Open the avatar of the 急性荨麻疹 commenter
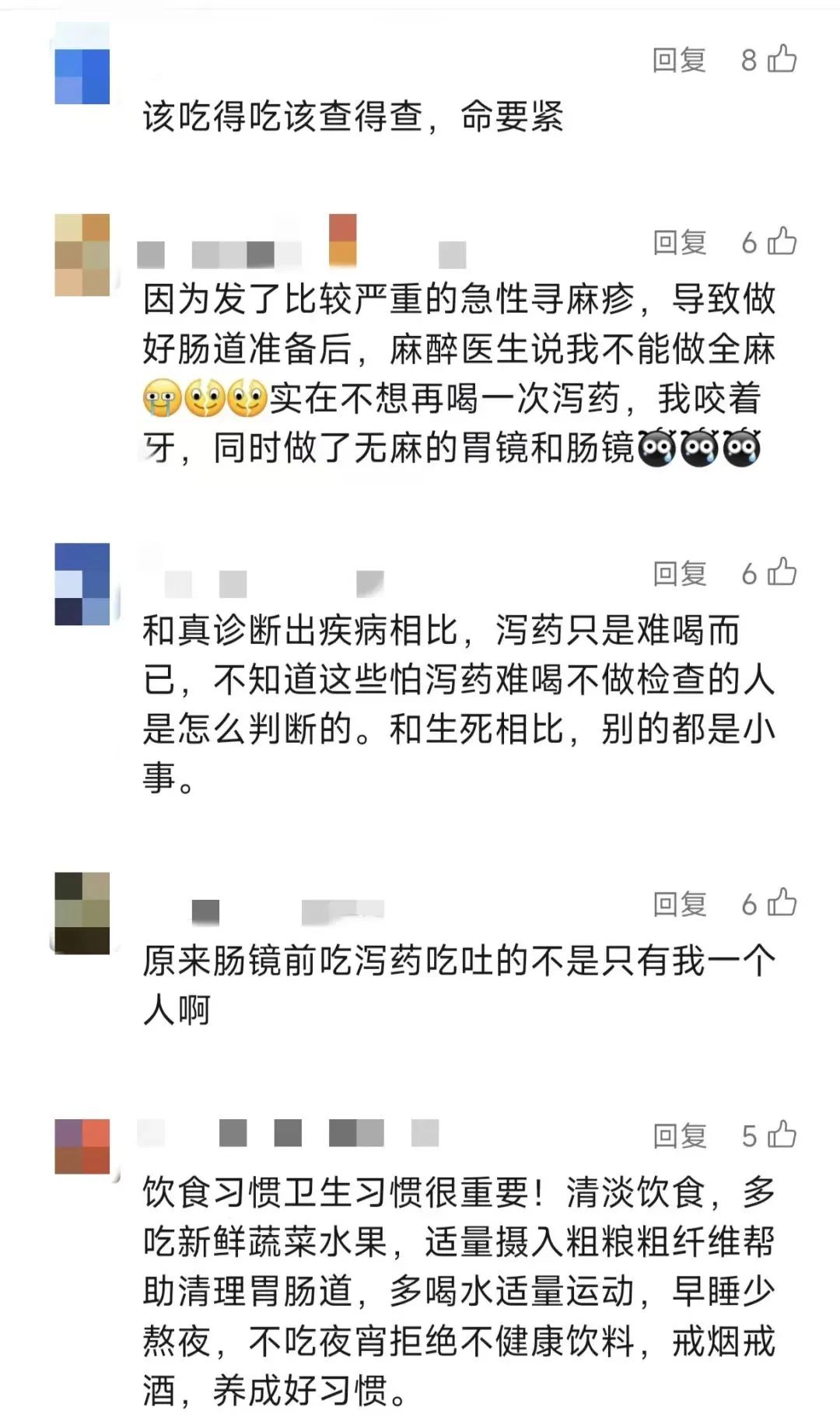The width and height of the screenshot is (840, 1421). [82, 255]
